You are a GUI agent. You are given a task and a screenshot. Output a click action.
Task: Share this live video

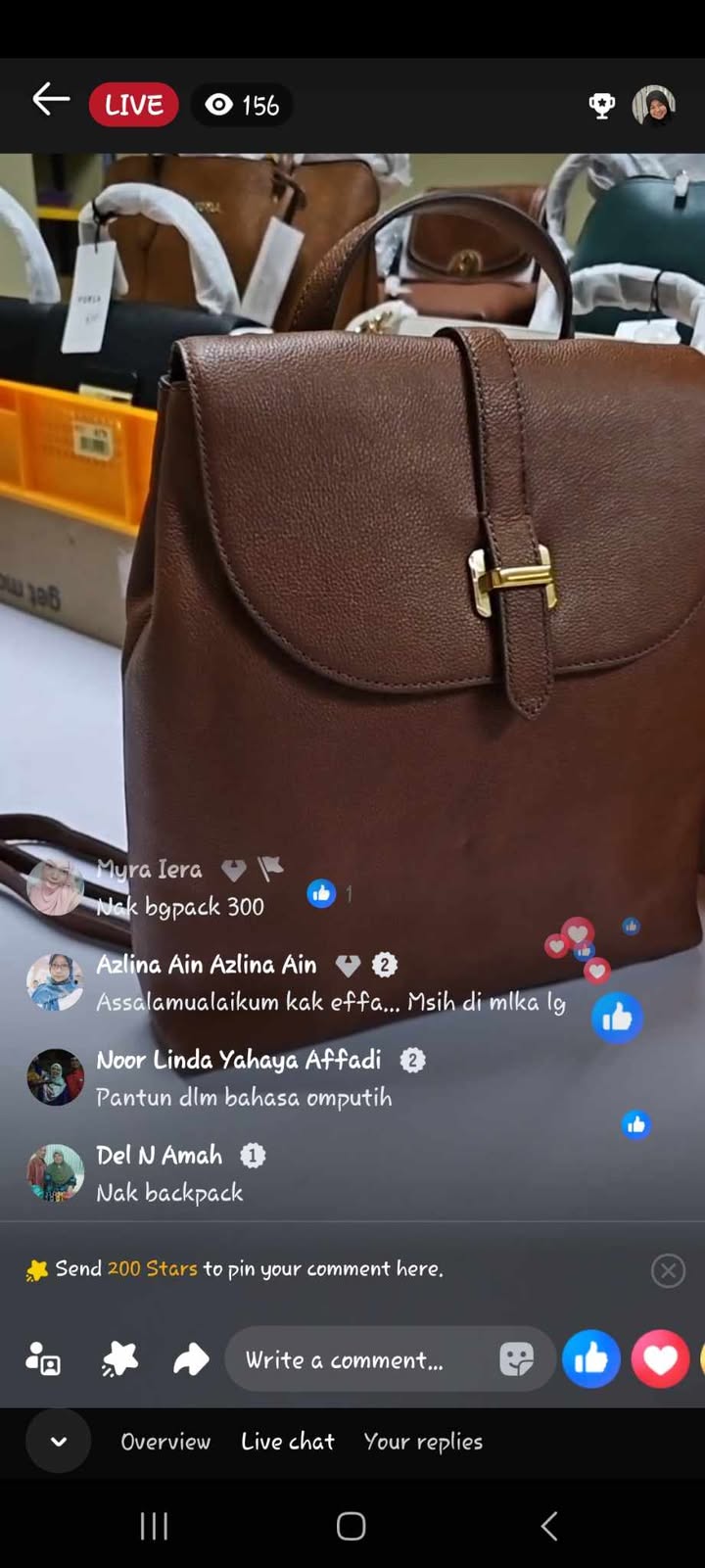191,1359
